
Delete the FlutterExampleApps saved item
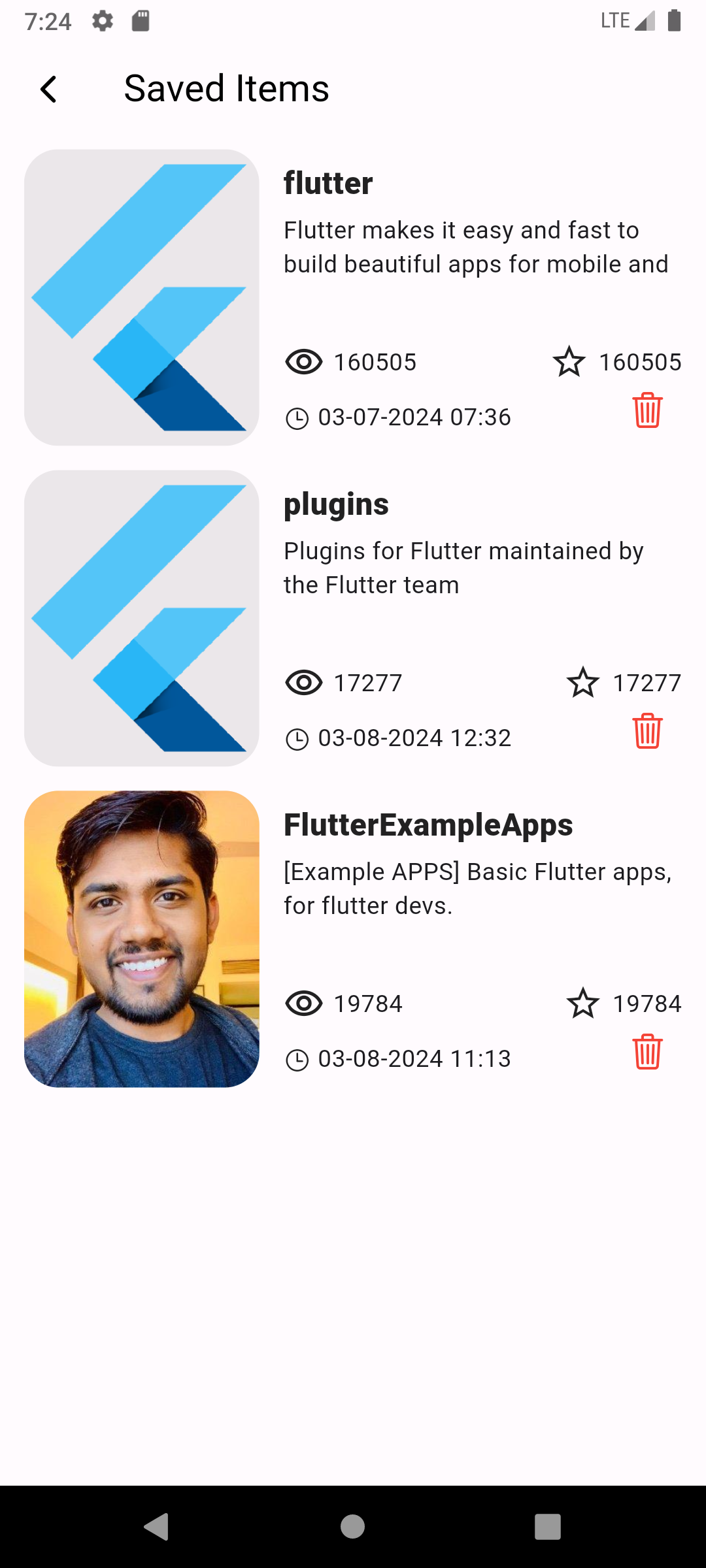(x=647, y=1052)
